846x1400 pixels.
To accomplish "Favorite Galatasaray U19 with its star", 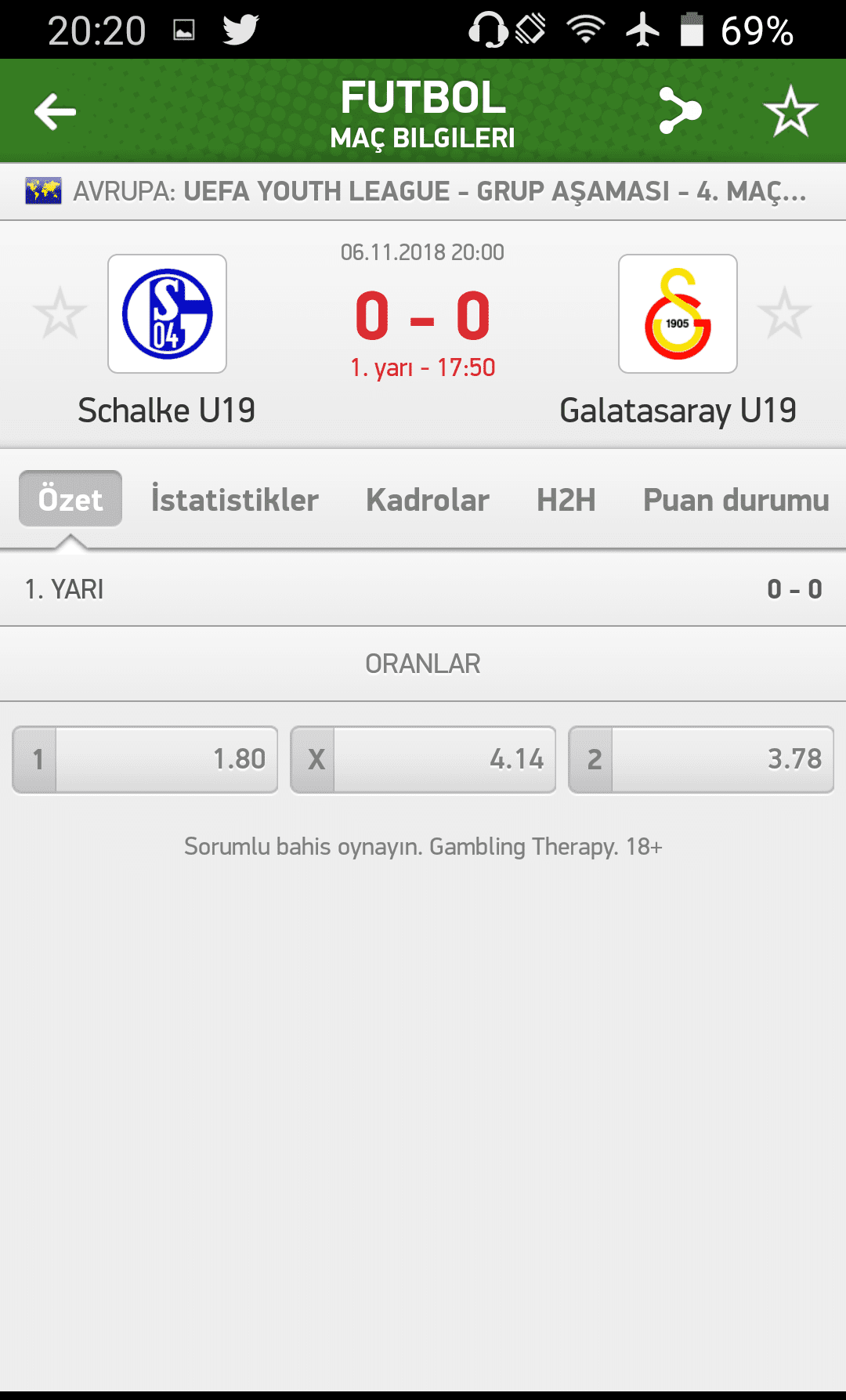I will point(784,313).
